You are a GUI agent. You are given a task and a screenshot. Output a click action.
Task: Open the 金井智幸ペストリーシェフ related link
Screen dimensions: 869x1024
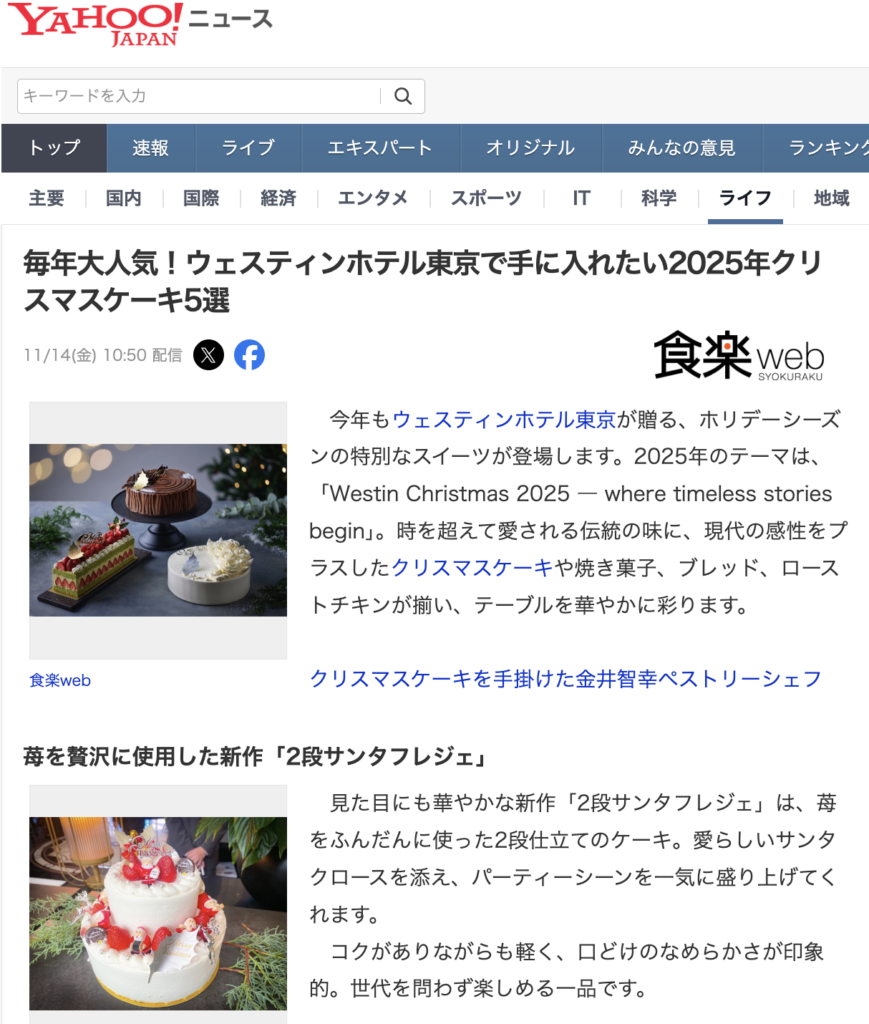(566, 679)
